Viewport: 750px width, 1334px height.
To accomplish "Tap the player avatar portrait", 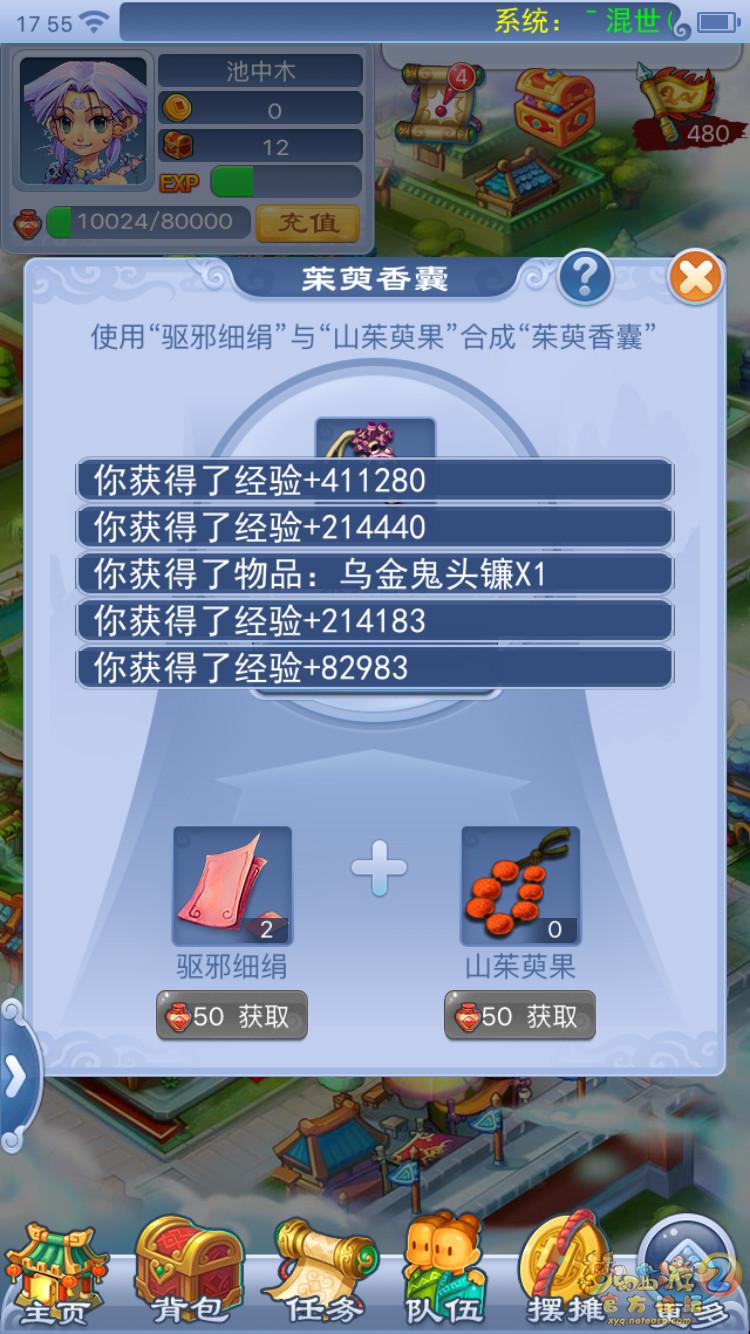I will [x=84, y=121].
